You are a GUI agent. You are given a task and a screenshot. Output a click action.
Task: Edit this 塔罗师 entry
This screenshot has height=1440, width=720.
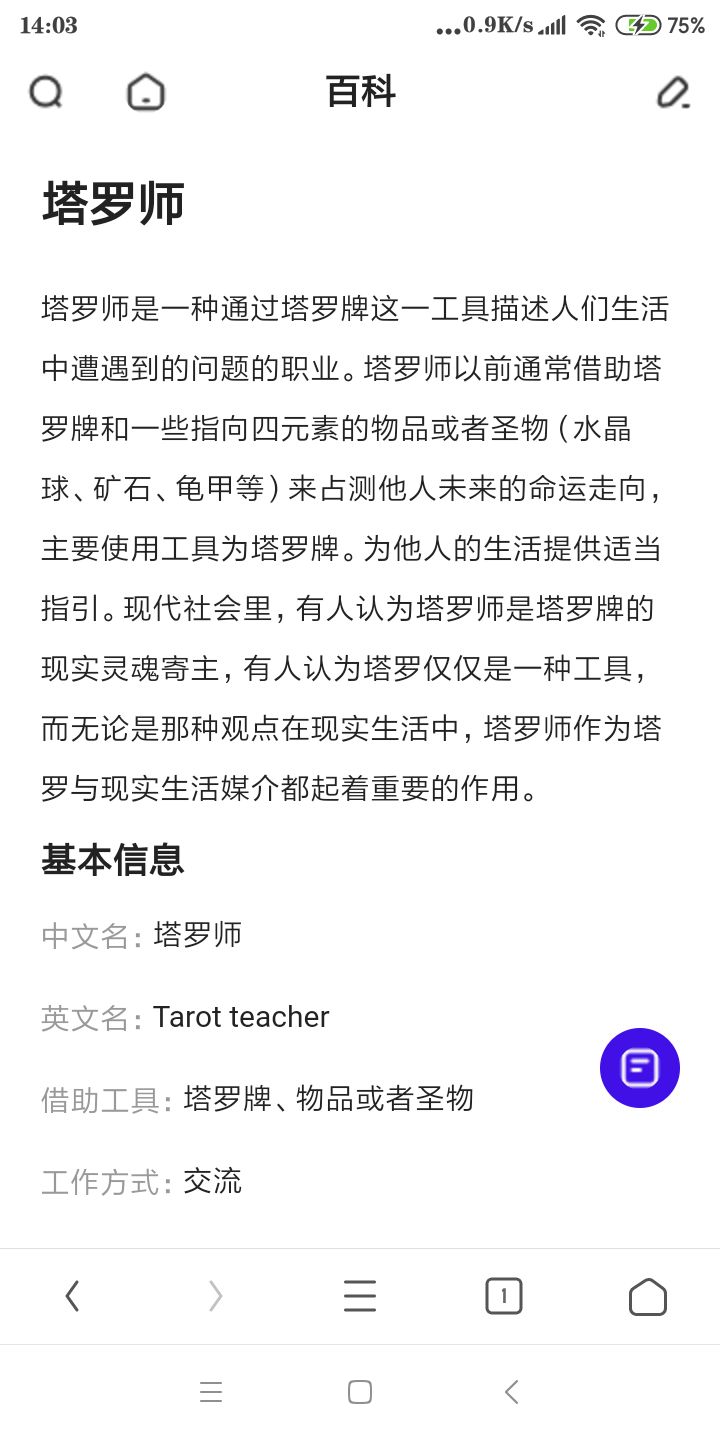673,92
